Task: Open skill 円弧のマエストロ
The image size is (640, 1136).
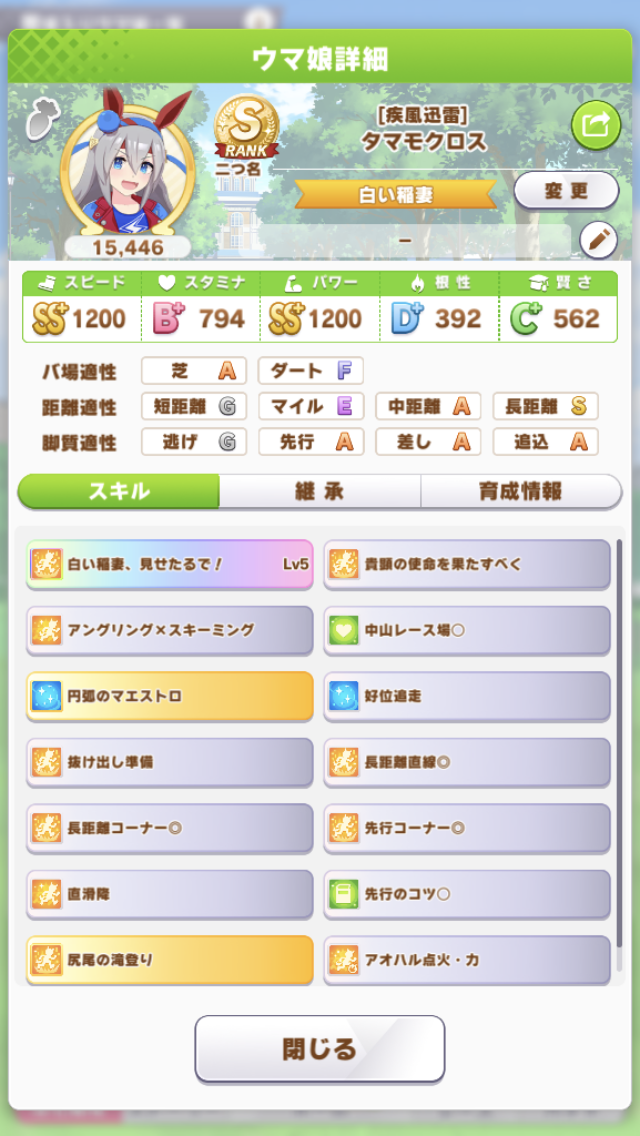Action: click(169, 696)
